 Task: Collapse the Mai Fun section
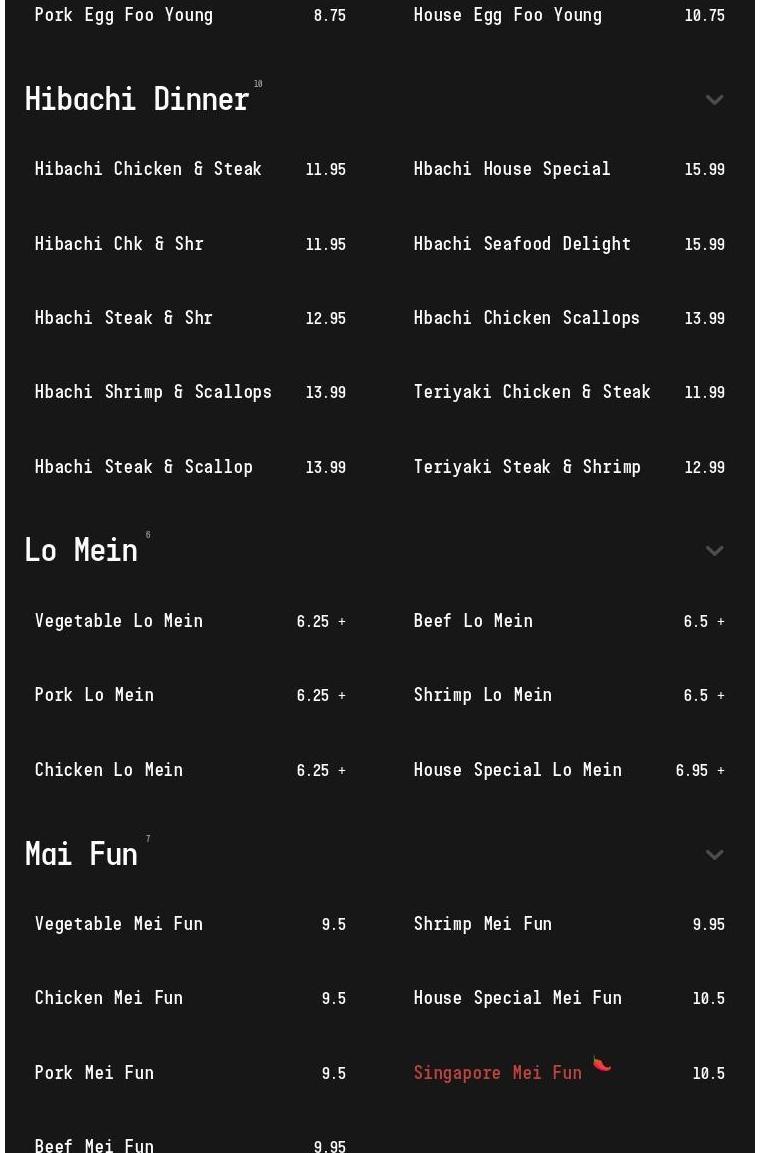tap(714, 855)
